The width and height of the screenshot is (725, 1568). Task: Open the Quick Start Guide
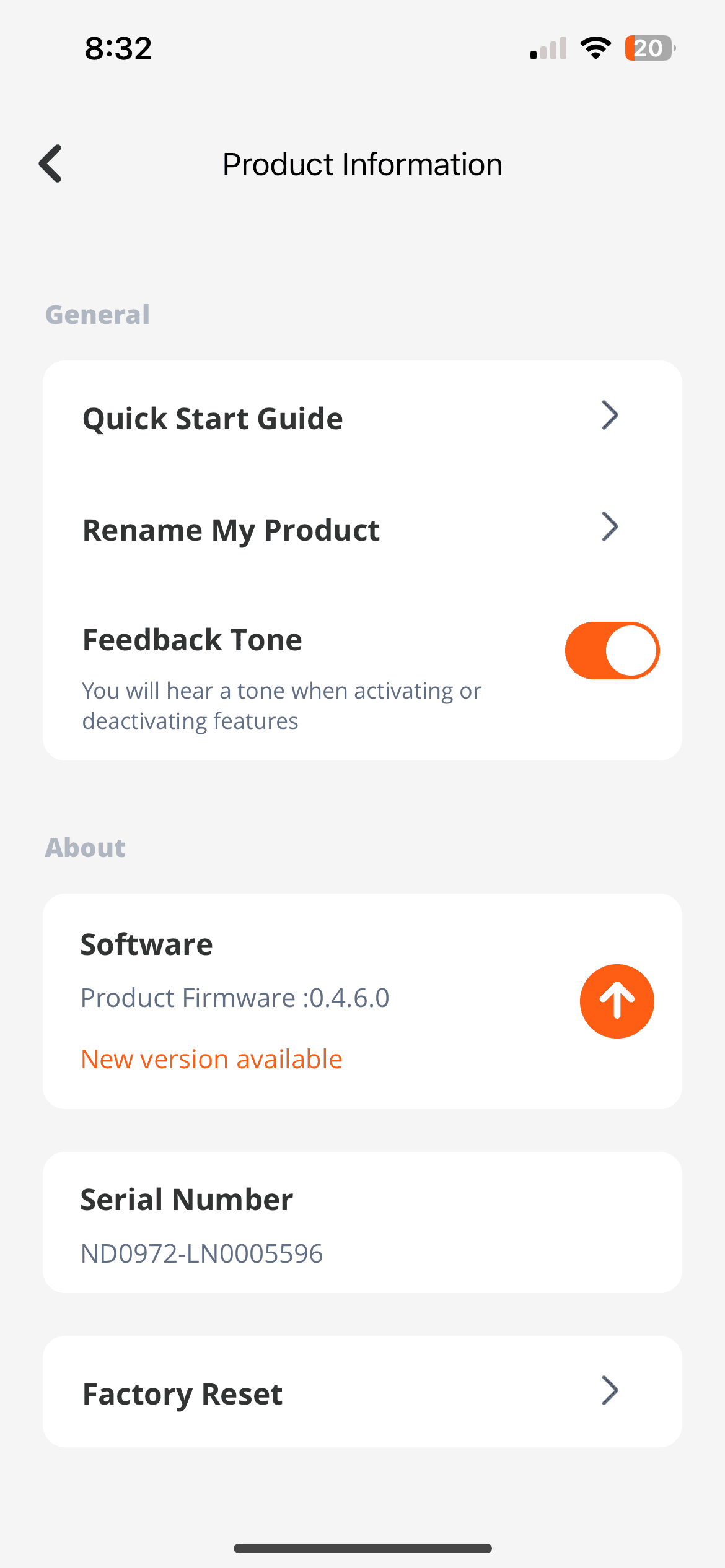[362, 418]
